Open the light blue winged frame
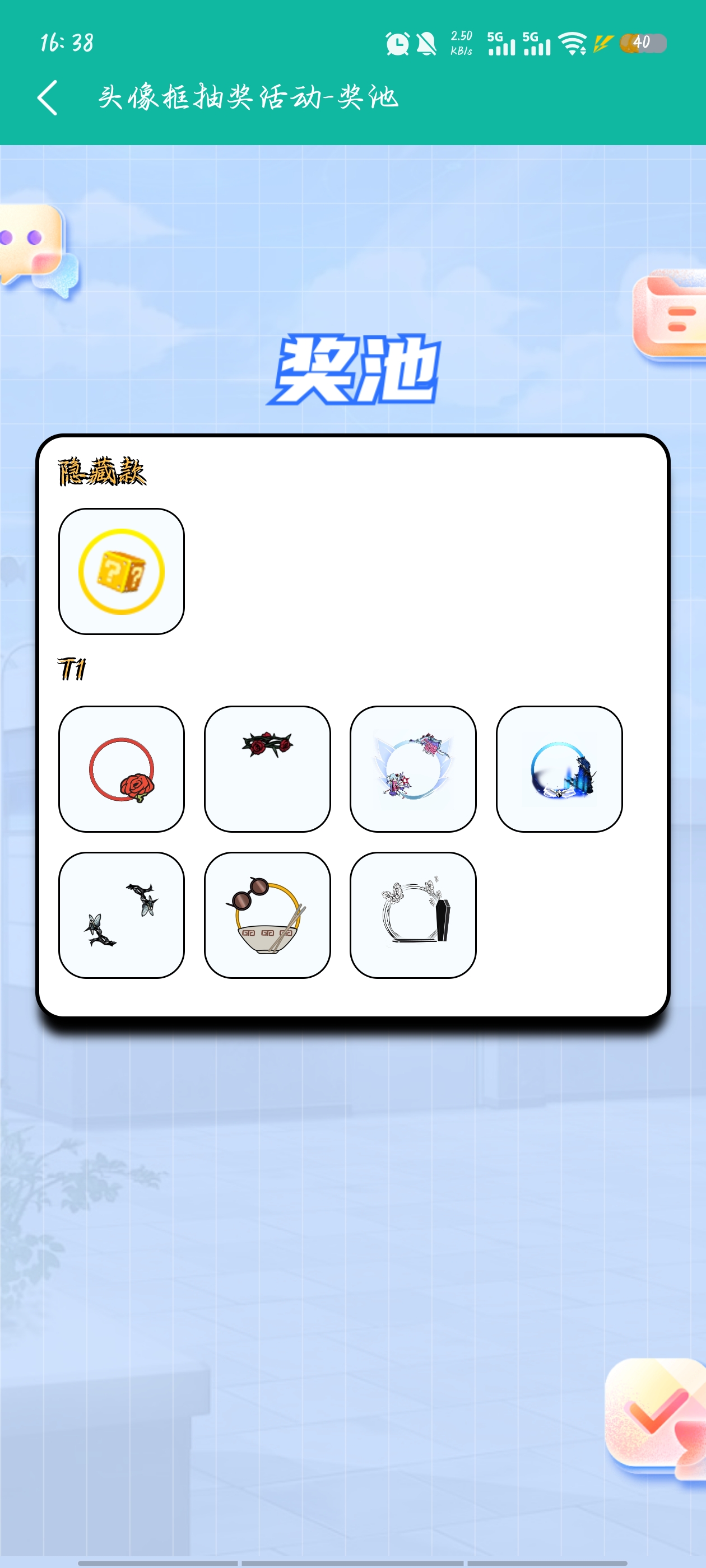This screenshot has height=1568, width=706. (x=413, y=769)
